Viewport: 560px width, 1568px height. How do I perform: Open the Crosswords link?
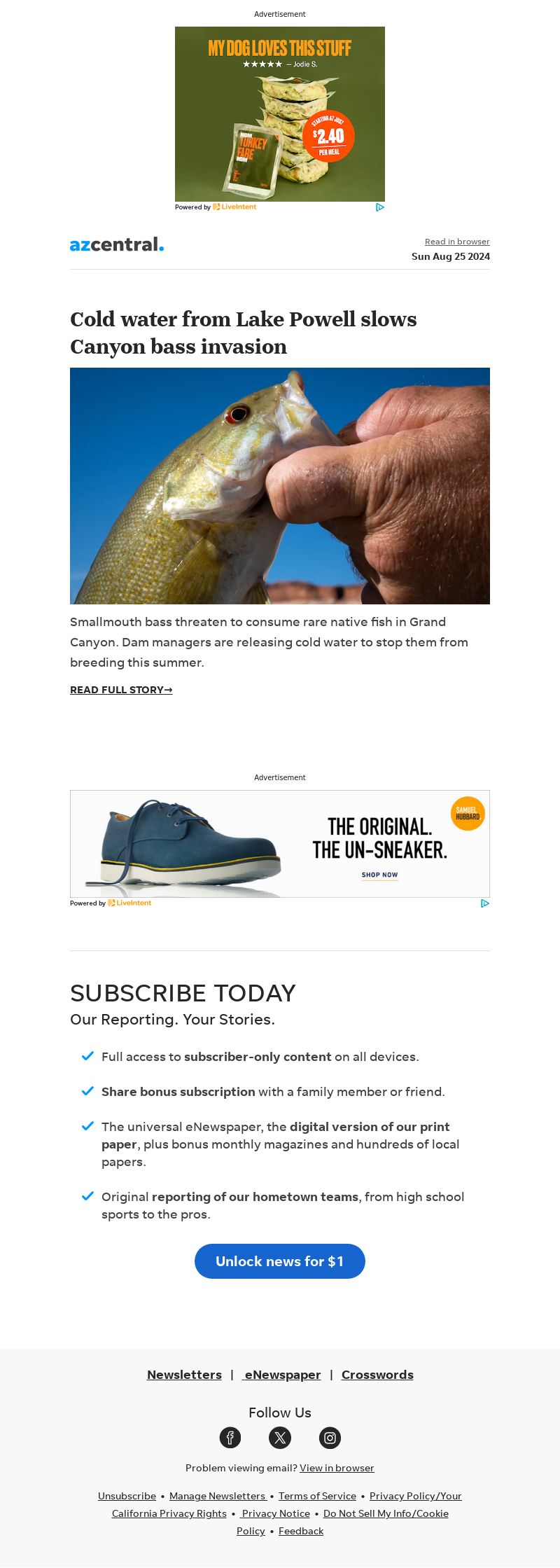377,1375
